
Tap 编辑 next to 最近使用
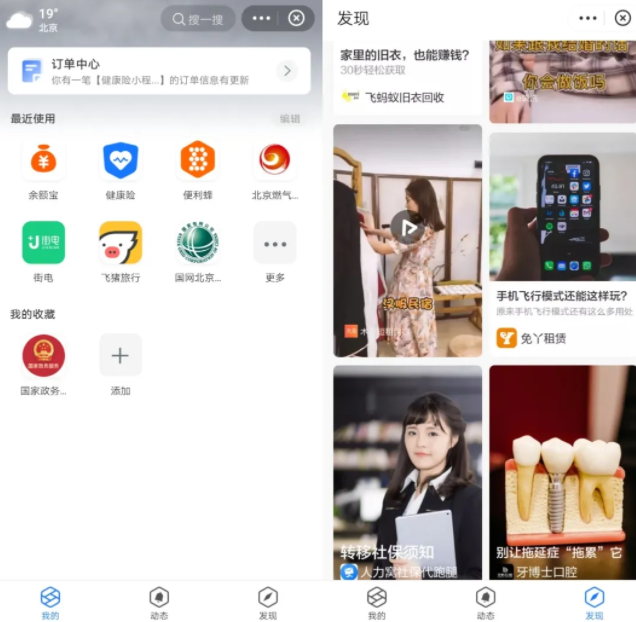point(290,118)
